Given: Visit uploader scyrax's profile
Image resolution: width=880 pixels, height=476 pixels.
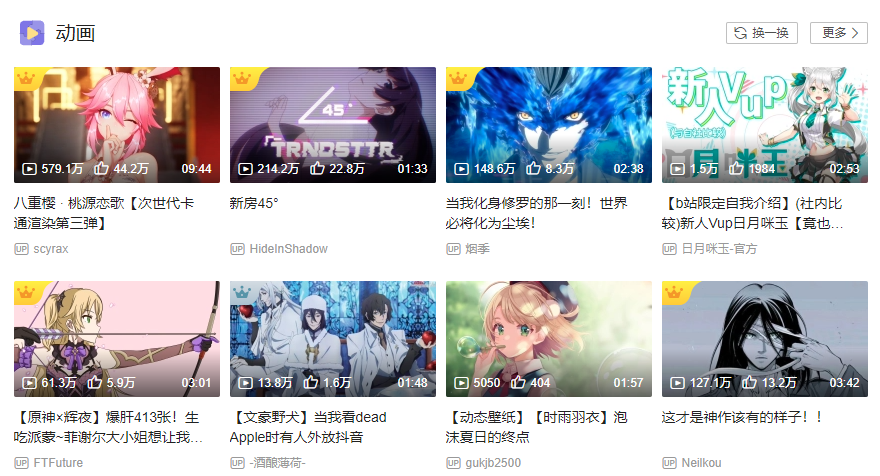Looking at the screenshot, I should (x=50, y=249).
